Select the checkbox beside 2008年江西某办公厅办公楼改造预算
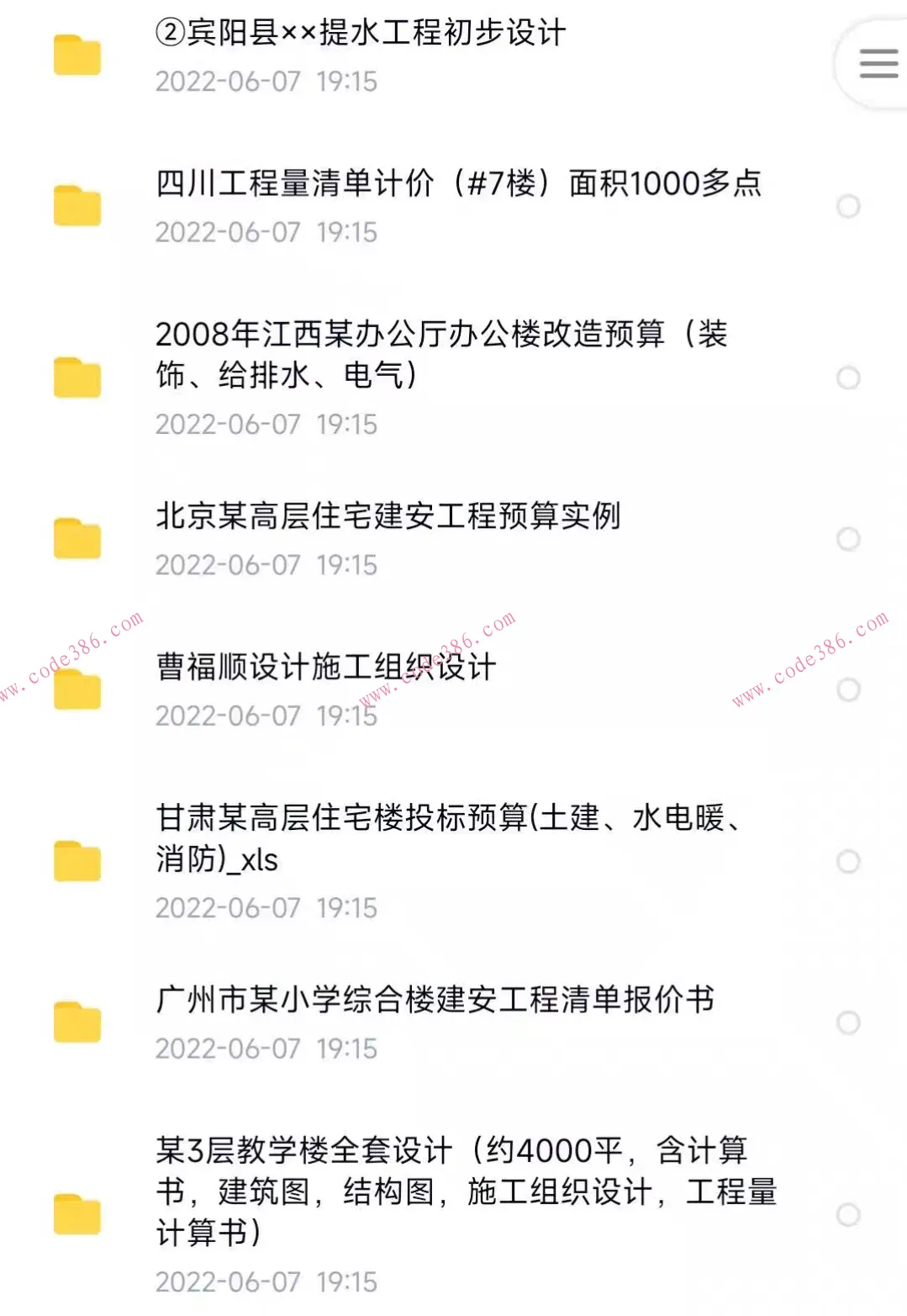The image size is (907, 1316). [845, 377]
